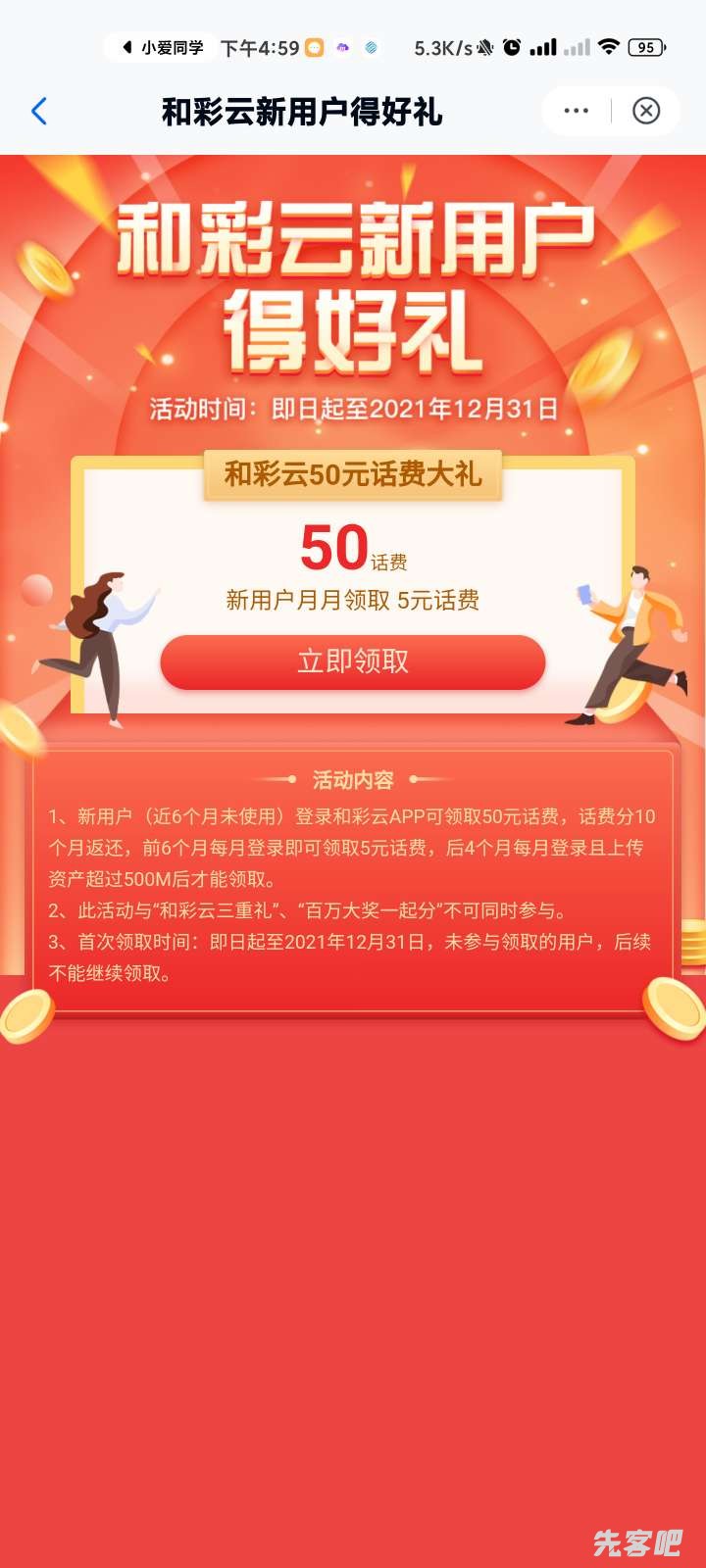706x1568 pixels.
Task: Tap 立即领取 to claim the 话费
Action: pos(353,661)
